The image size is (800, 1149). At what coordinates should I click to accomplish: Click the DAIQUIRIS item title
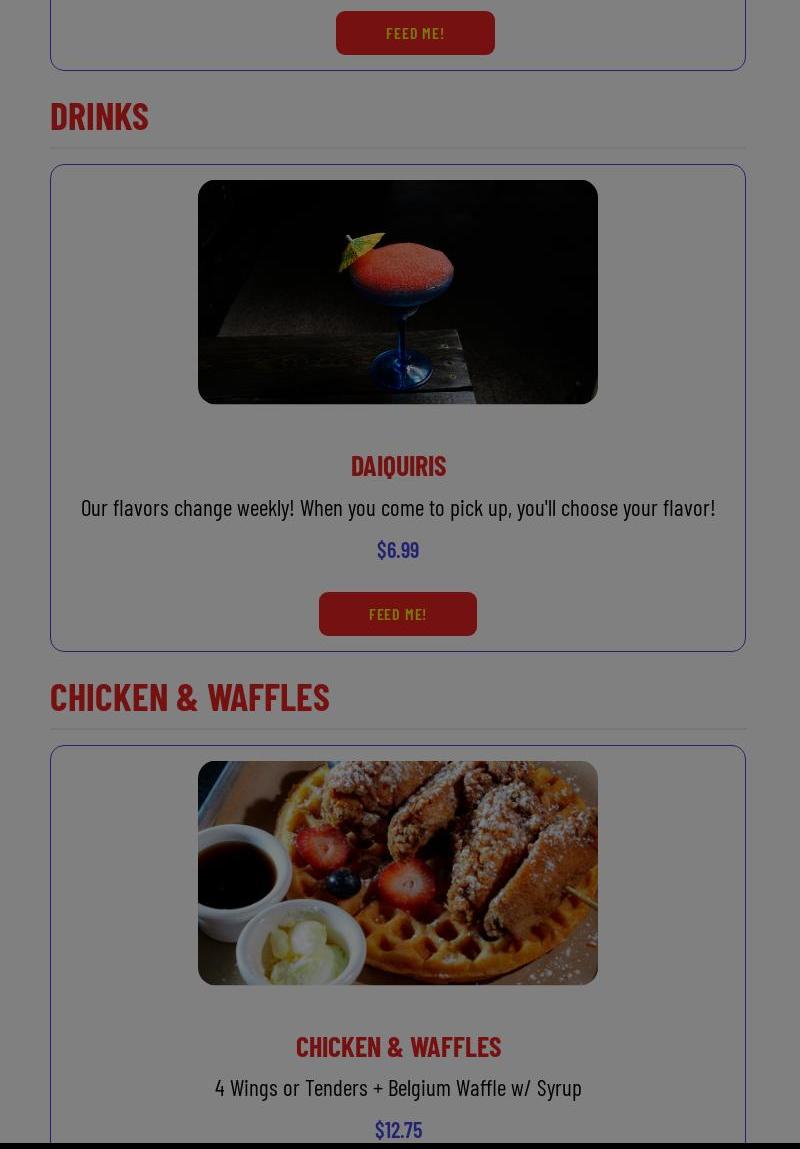tap(398, 465)
